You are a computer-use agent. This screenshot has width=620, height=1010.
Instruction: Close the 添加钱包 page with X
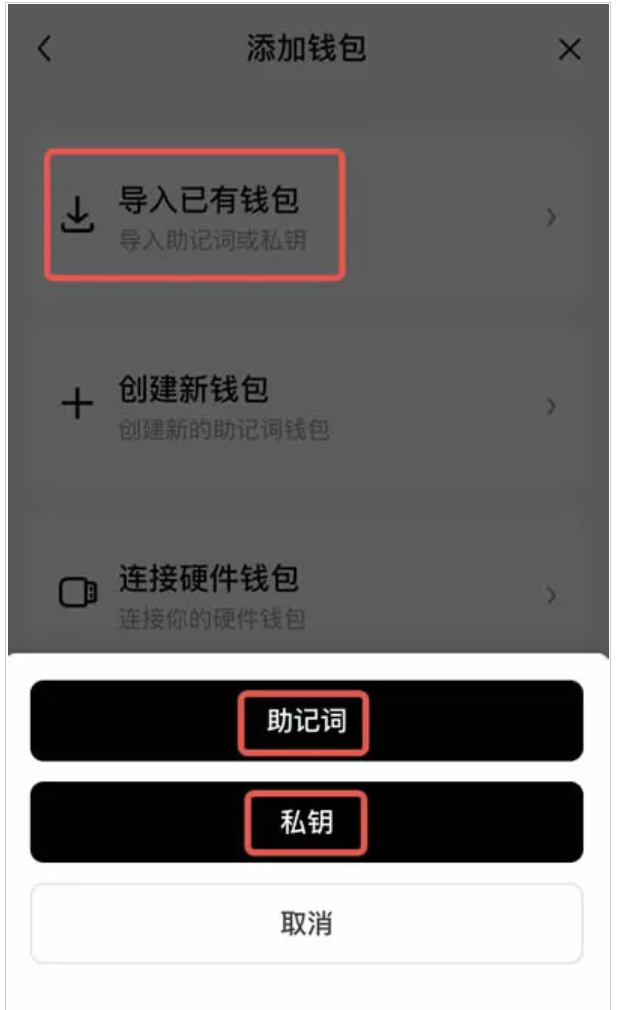pyautogui.click(x=569, y=49)
